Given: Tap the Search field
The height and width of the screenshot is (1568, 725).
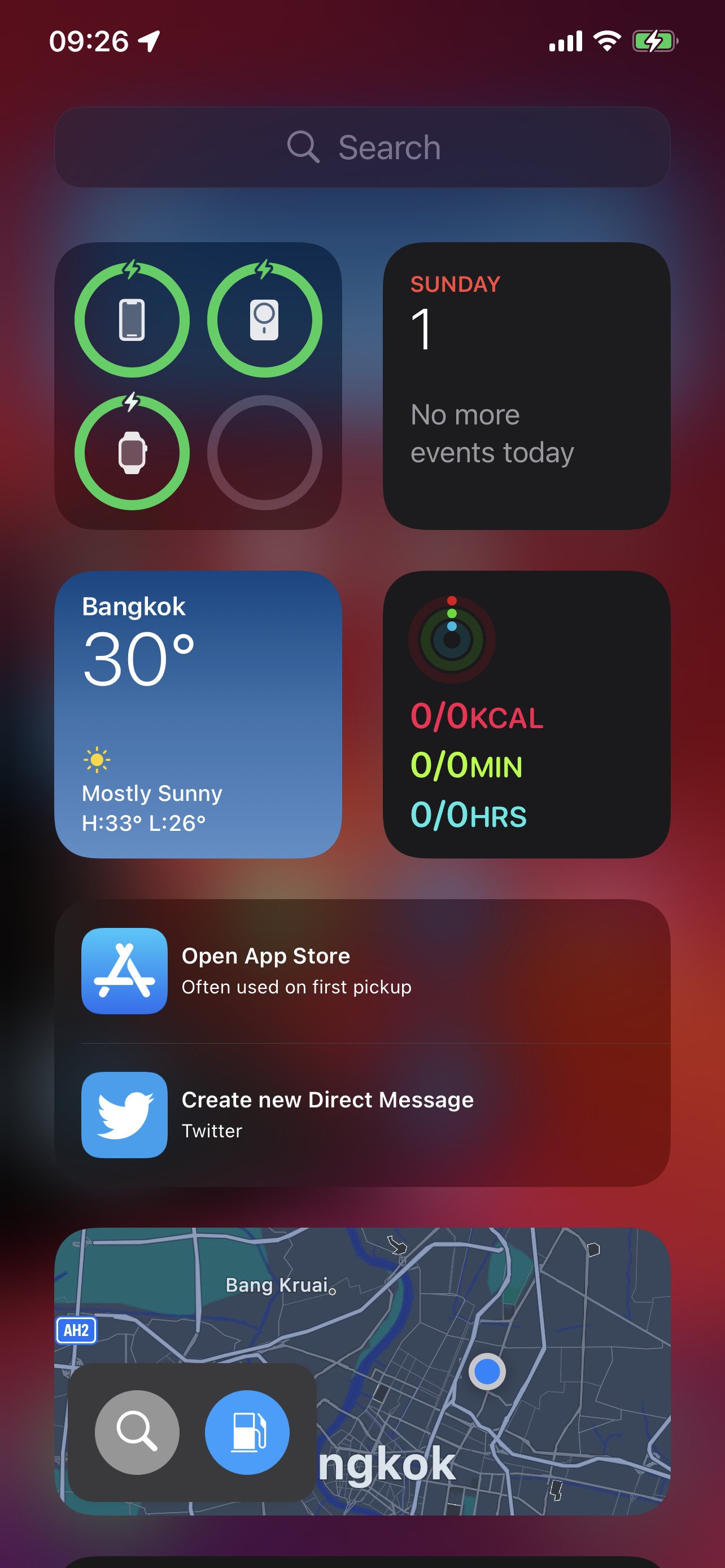Looking at the screenshot, I should [x=363, y=147].
